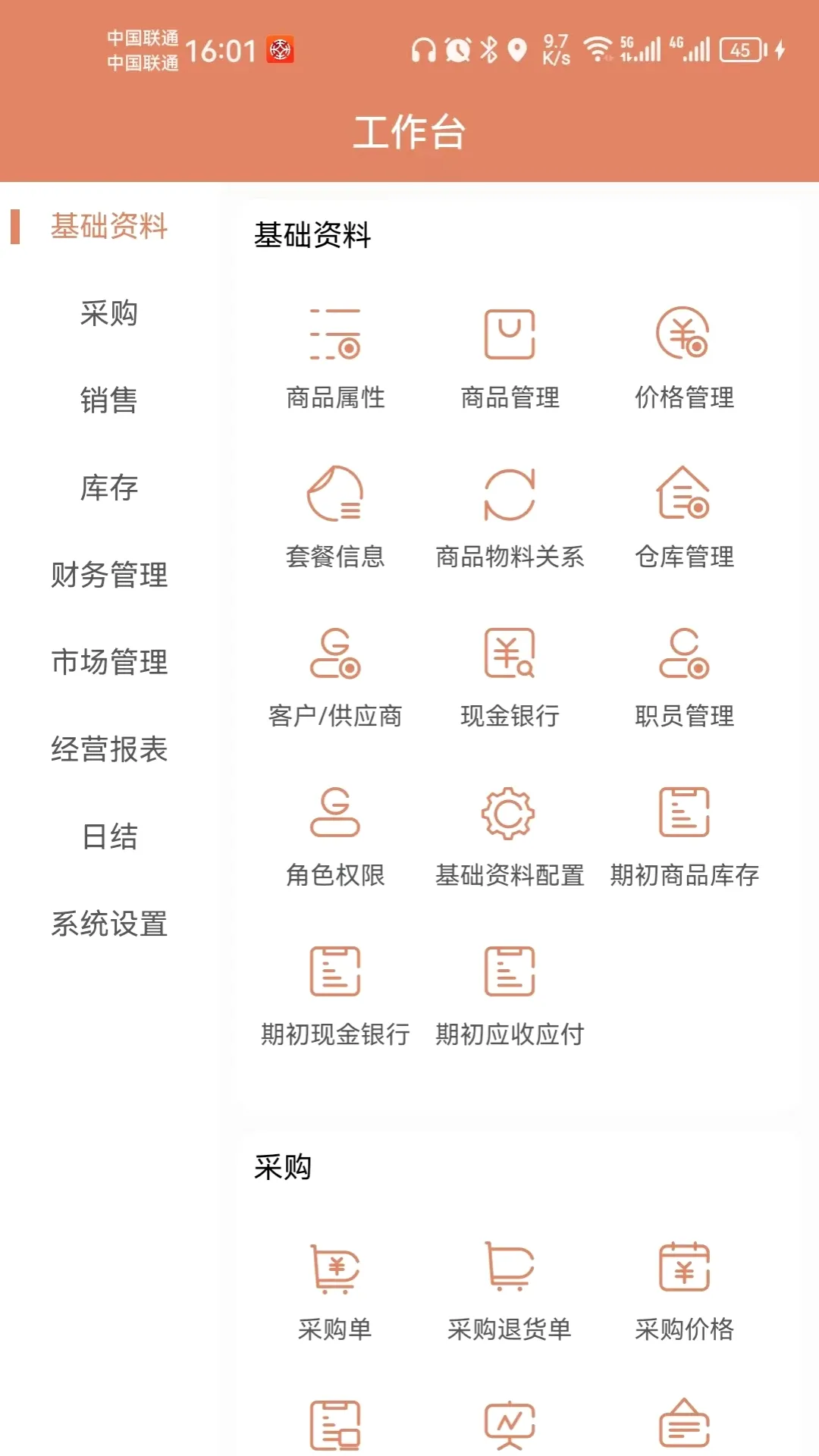Image resolution: width=819 pixels, height=1456 pixels.
Task: Open 期初商品库存
Action: pos(684,836)
